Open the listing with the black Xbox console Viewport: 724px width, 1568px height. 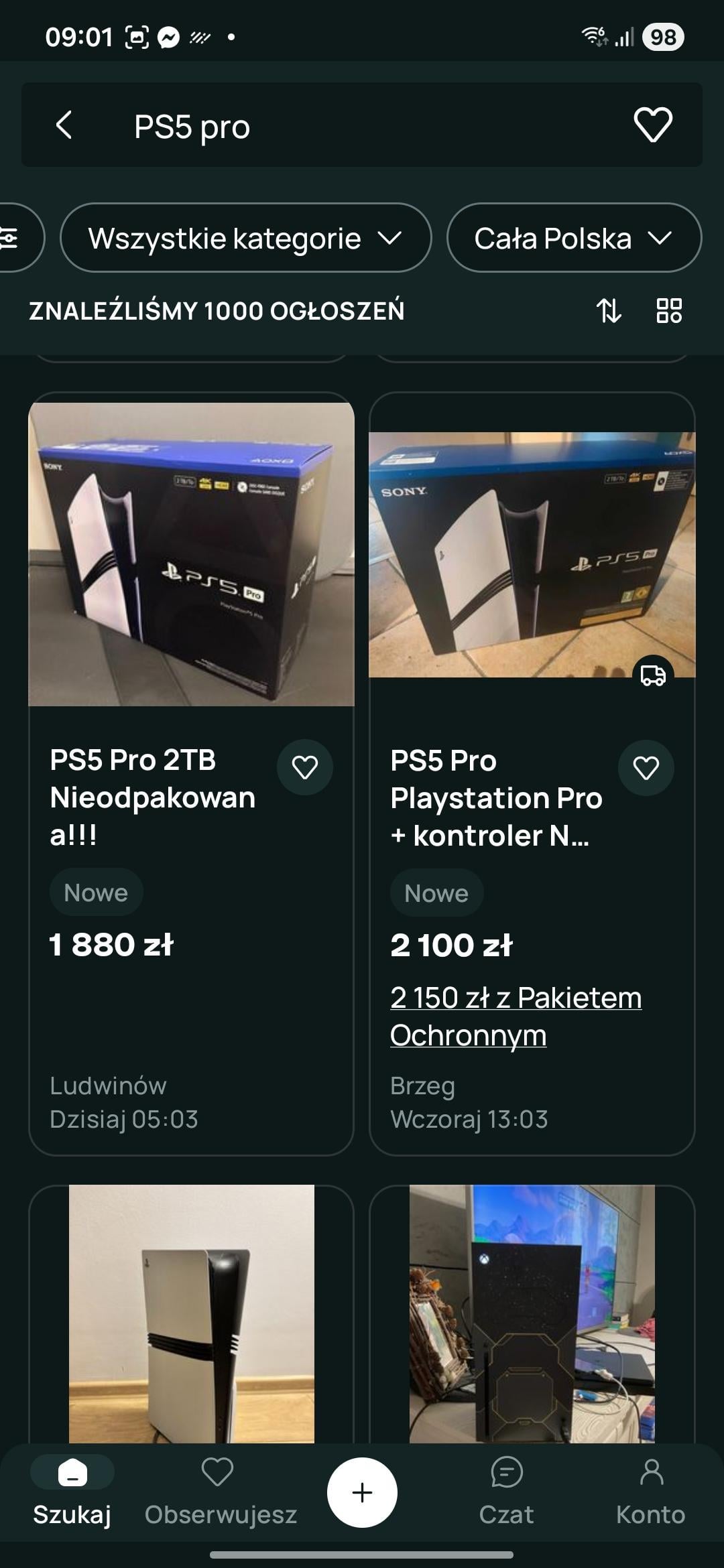click(x=532, y=1313)
